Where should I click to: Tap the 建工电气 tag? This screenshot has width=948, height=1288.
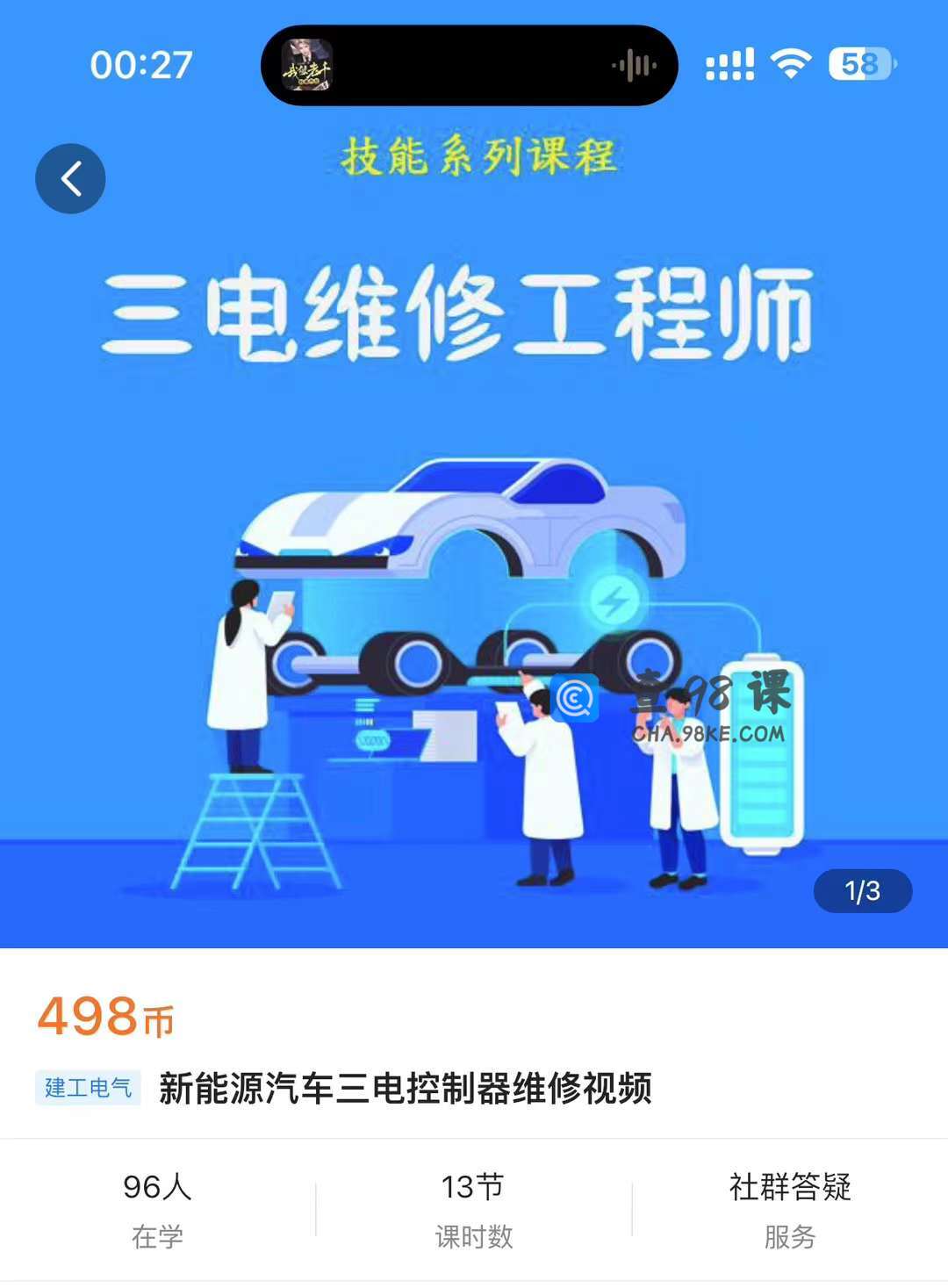coord(88,1088)
